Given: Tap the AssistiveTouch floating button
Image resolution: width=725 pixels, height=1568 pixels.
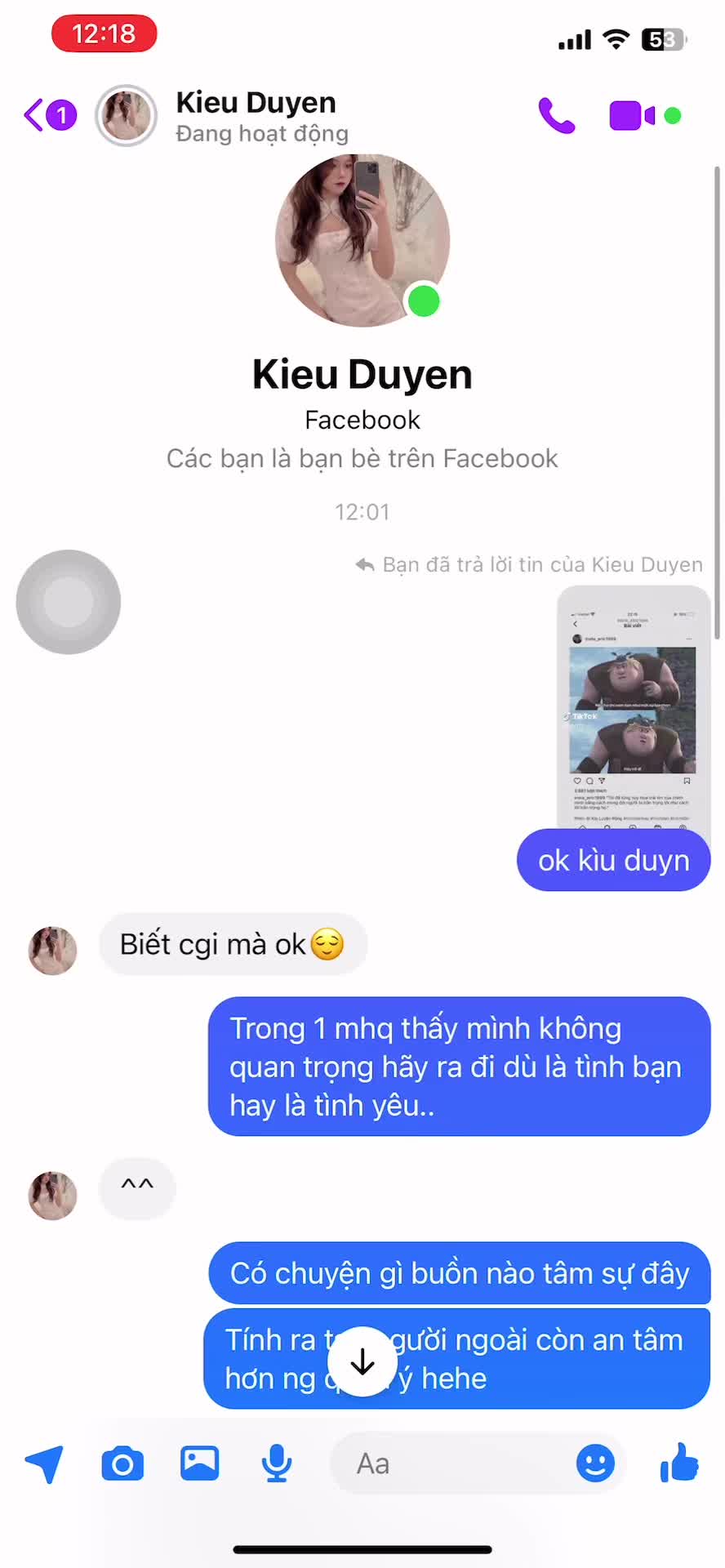Looking at the screenshot, I should [x=69, y=602].
